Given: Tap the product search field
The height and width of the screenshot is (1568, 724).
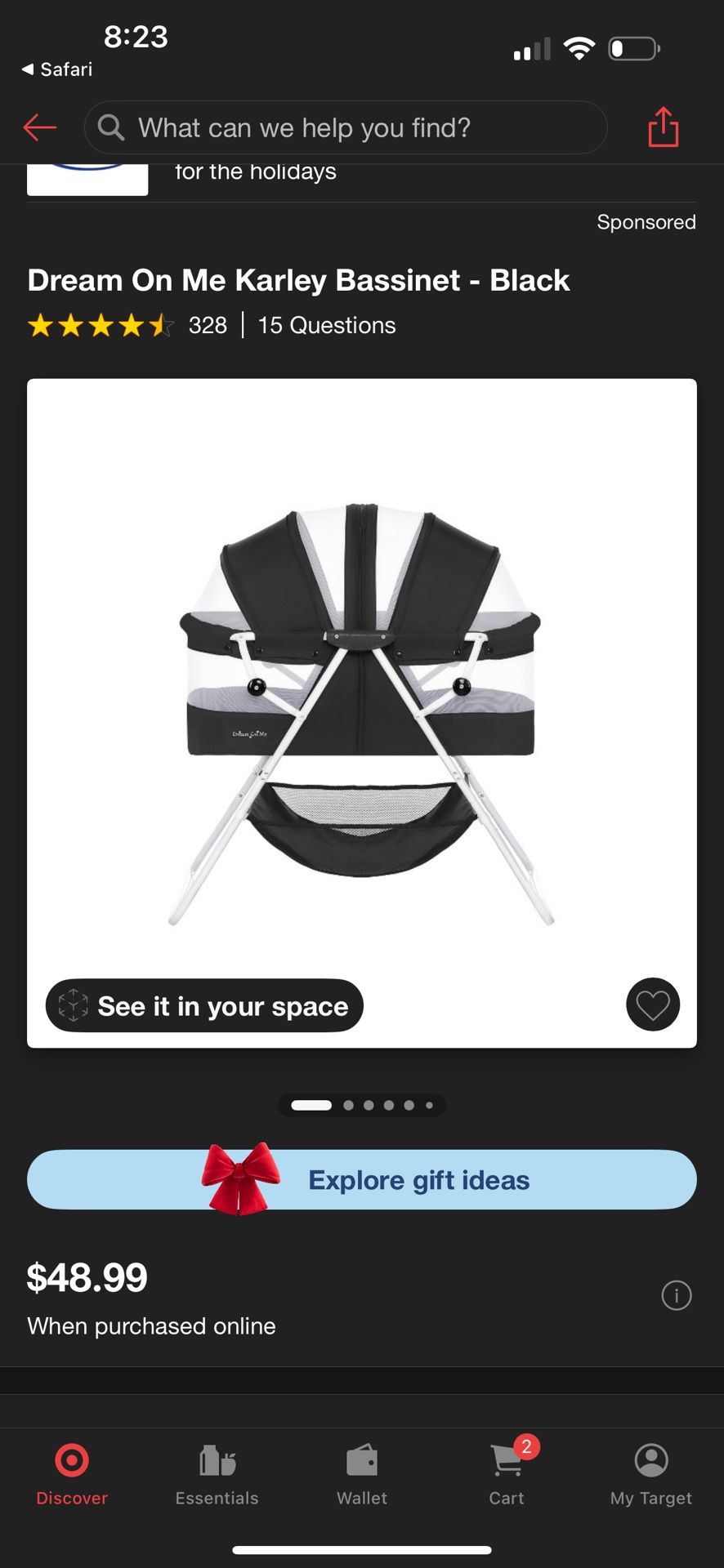Looking at the screenshot, I should coord(345,127).
